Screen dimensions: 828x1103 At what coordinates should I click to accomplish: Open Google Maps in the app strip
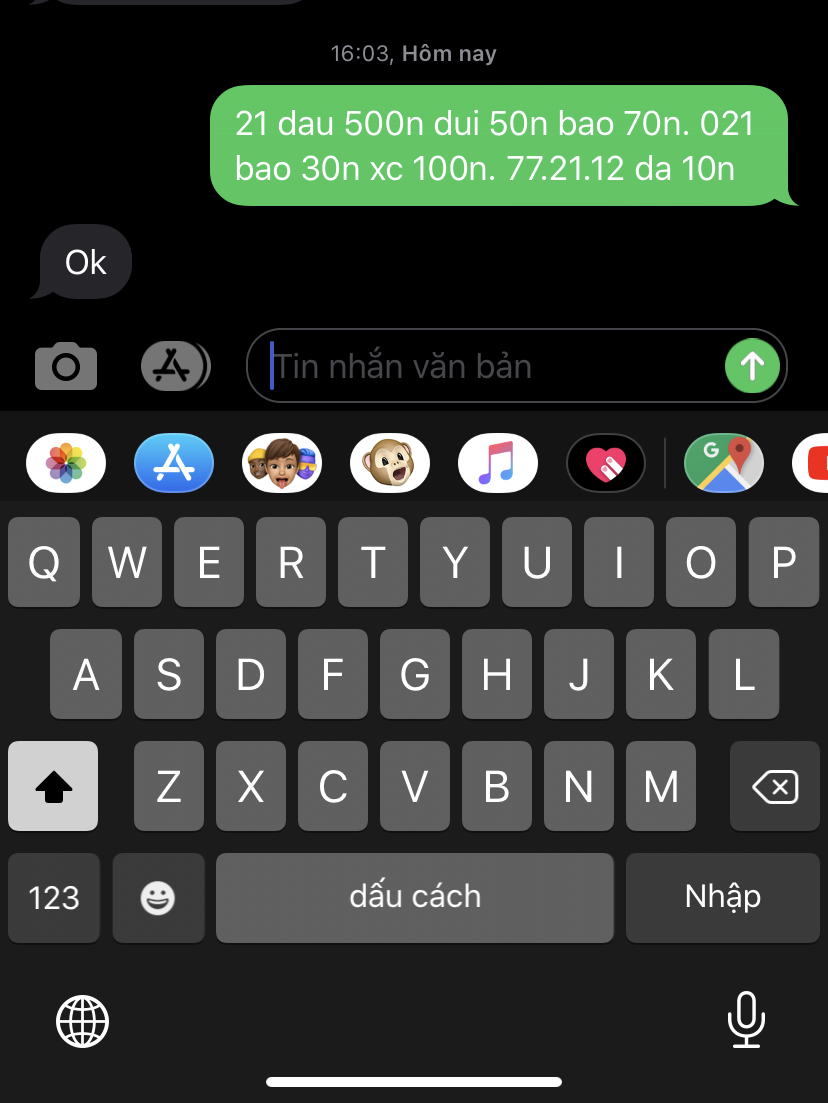tap(724, 464)
